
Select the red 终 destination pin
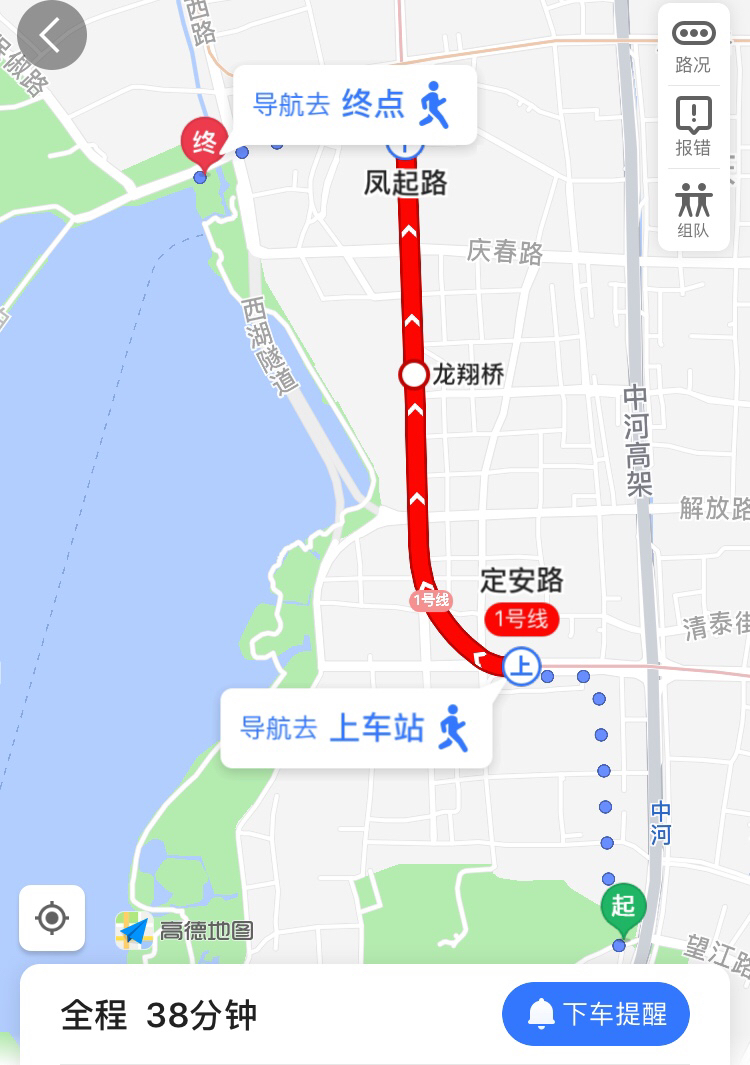pos(204,144)
